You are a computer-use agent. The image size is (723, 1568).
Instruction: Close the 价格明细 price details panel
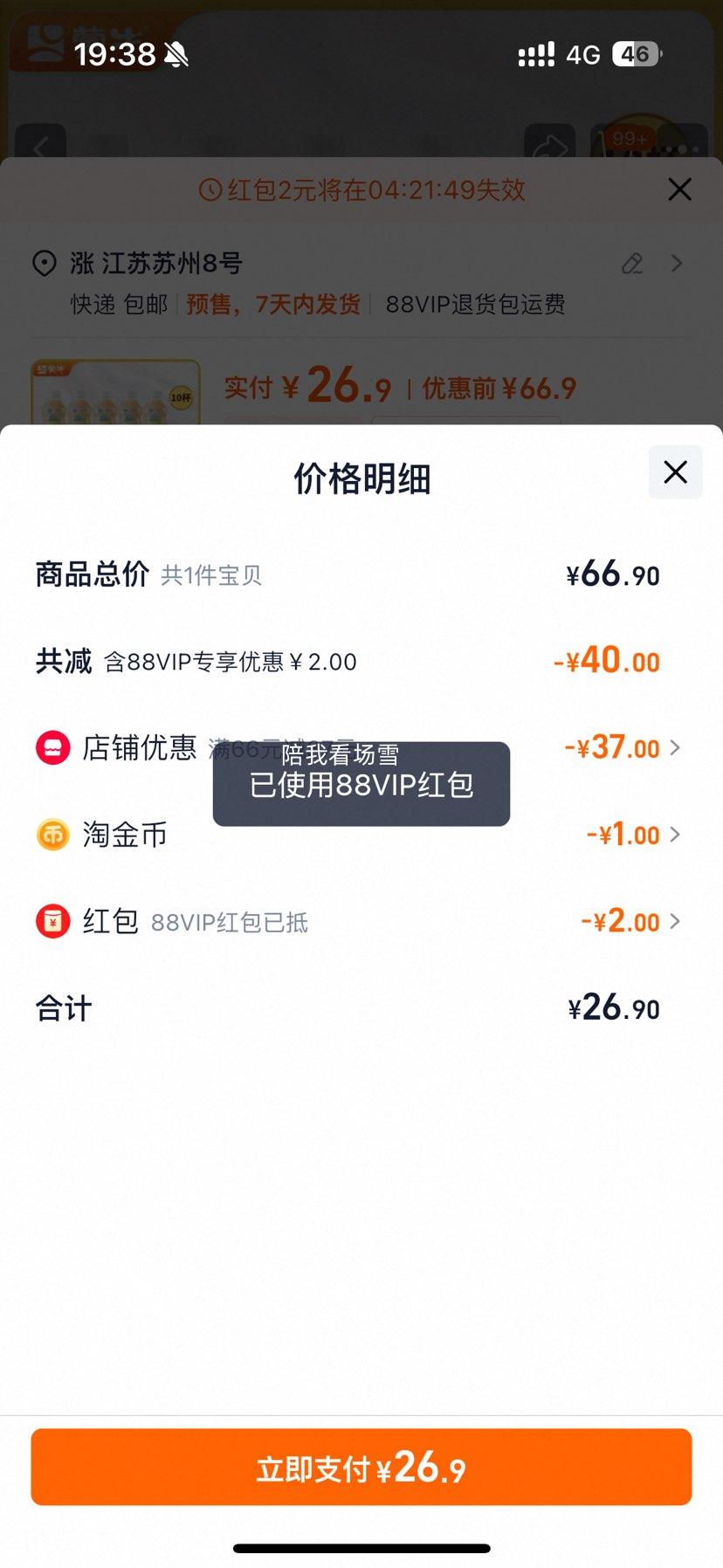tap(675, 472)
